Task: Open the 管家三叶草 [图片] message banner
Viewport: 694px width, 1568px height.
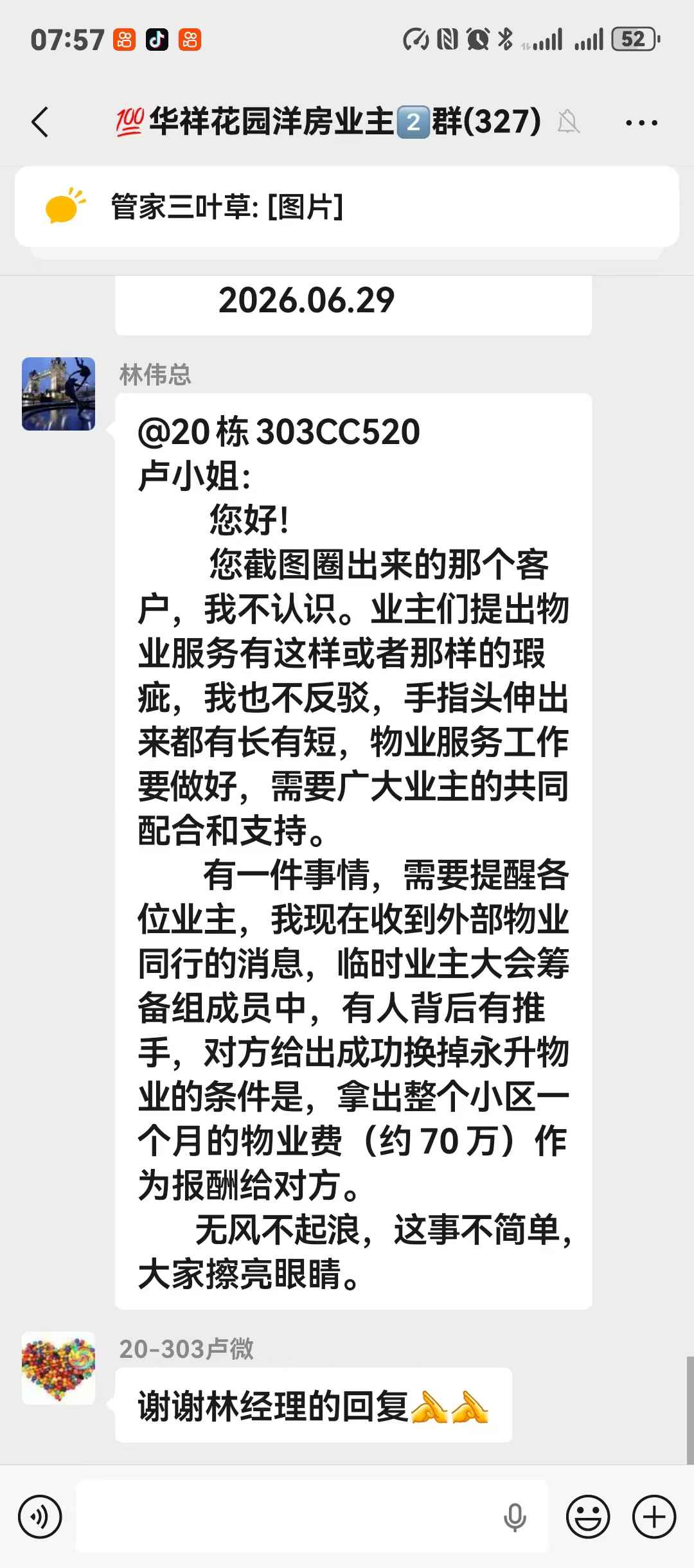Action: (347, 207)
